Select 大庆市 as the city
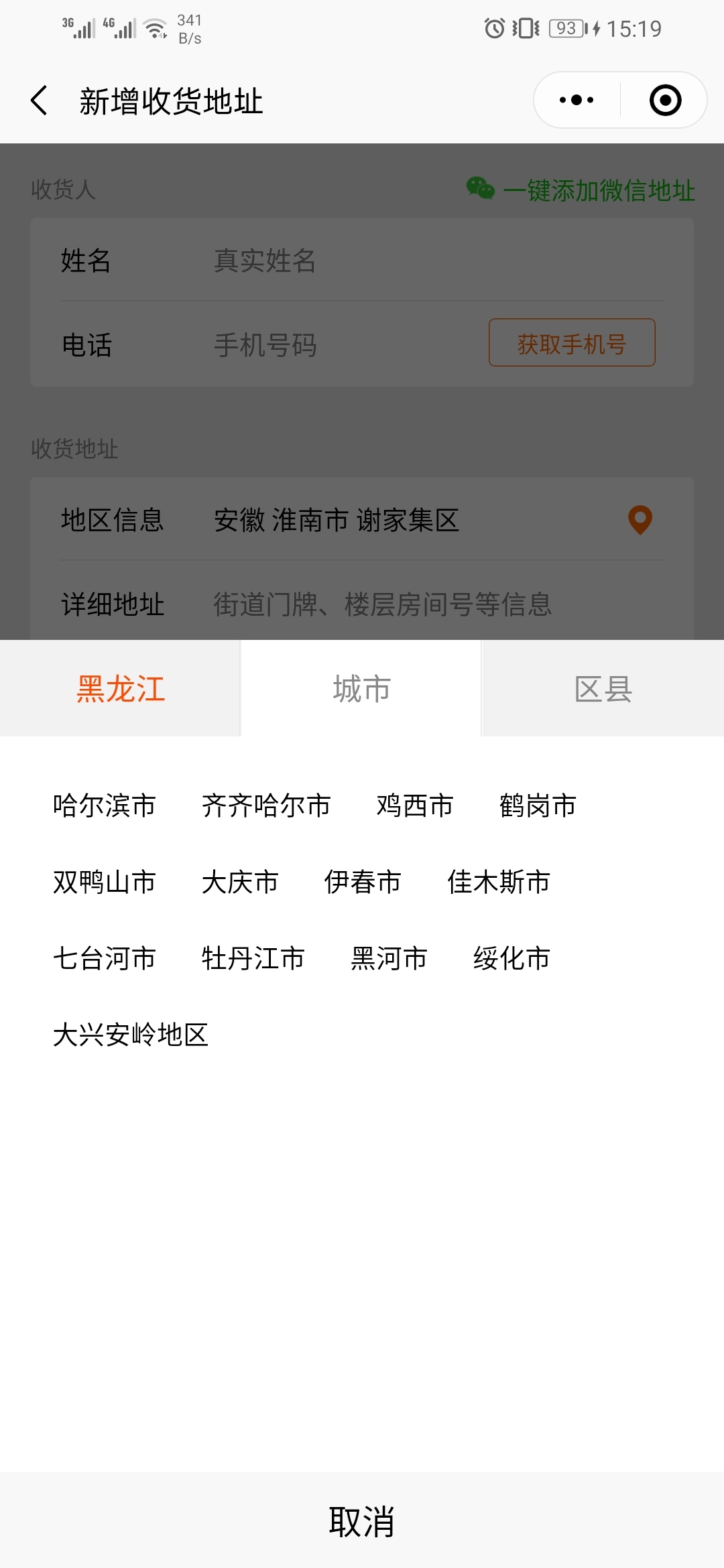 240,883
